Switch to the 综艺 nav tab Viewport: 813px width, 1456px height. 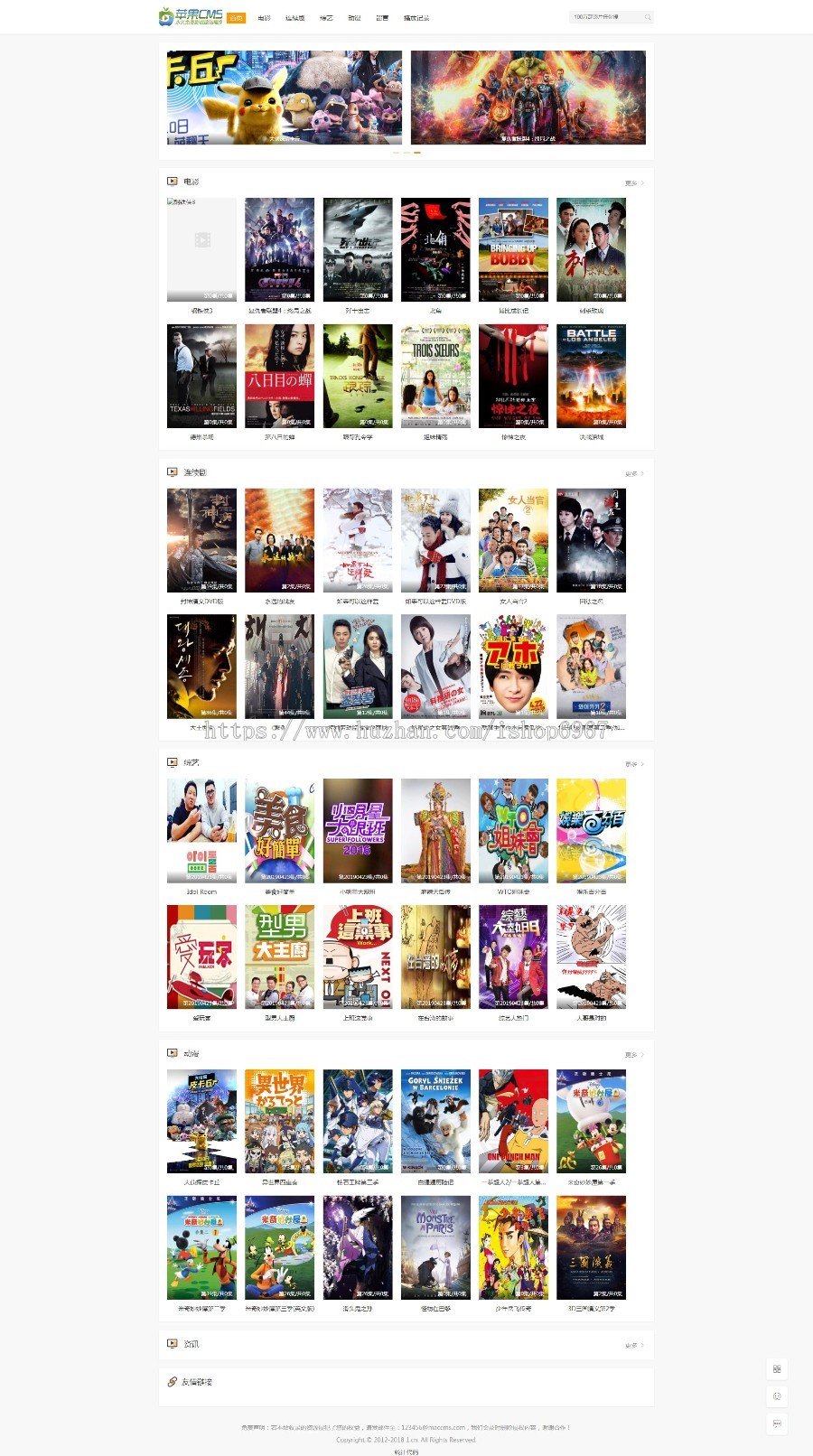pyautogui.click(x=326, y=17)
